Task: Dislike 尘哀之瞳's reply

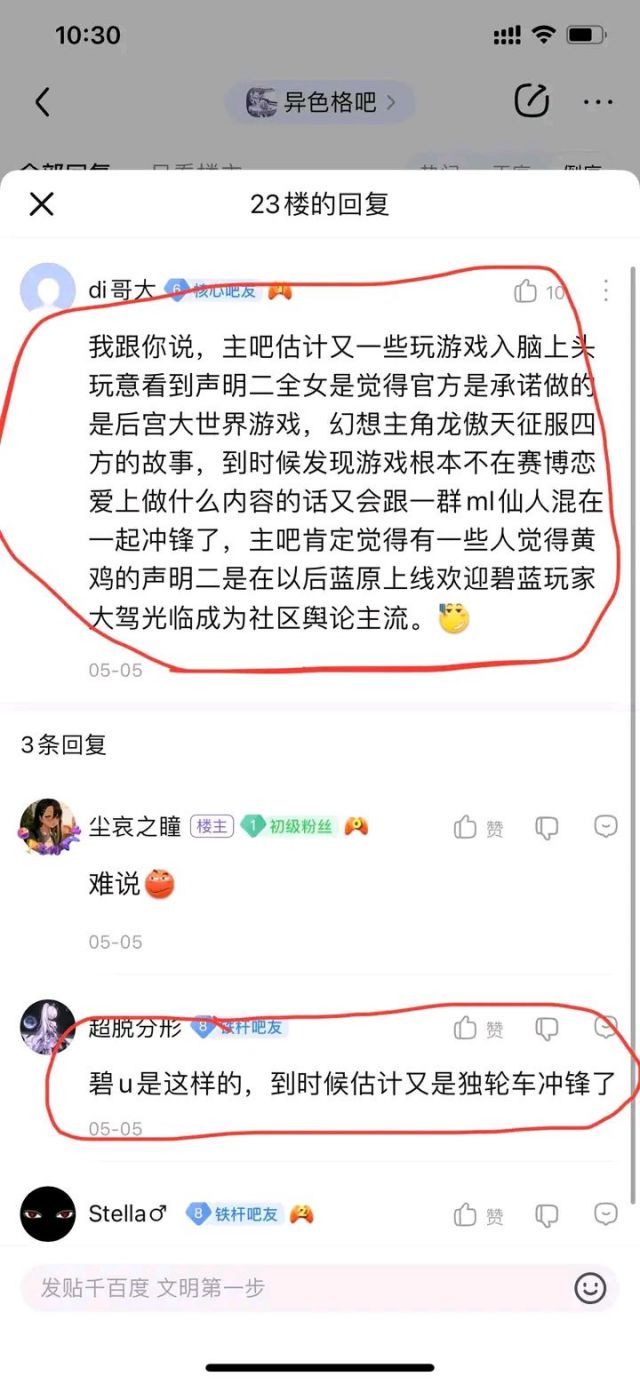Action: [x=546, y=827]
